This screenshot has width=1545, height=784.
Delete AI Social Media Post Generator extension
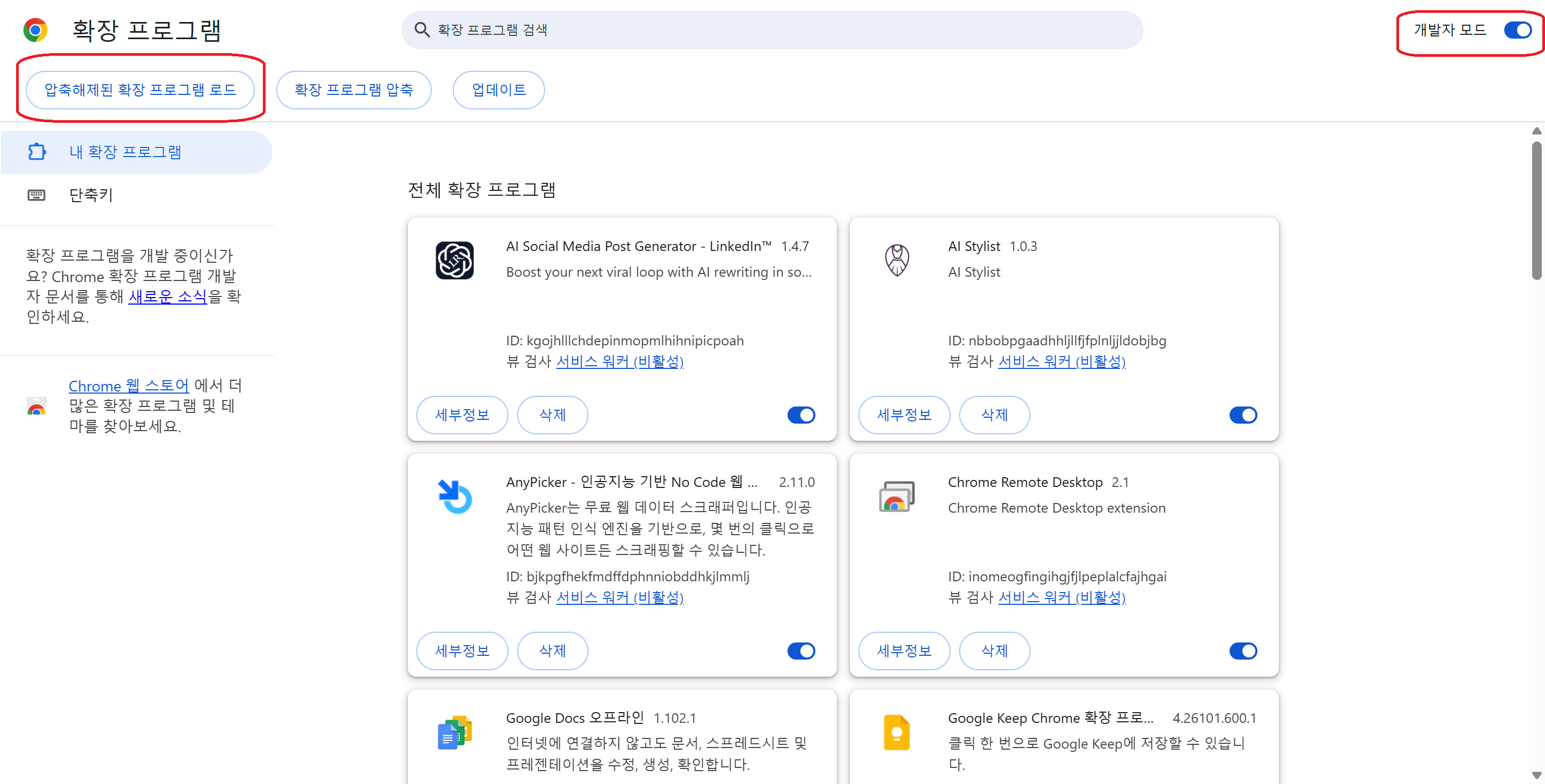552,415
